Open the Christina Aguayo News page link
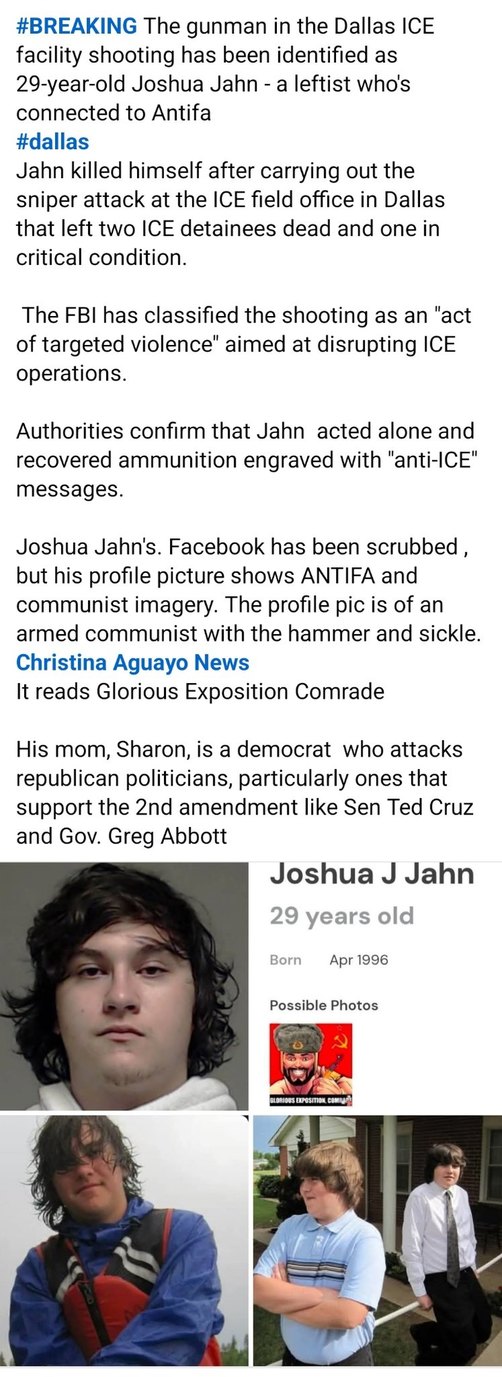Screen dimensions: 502x1377 click(x=132, y=662)
